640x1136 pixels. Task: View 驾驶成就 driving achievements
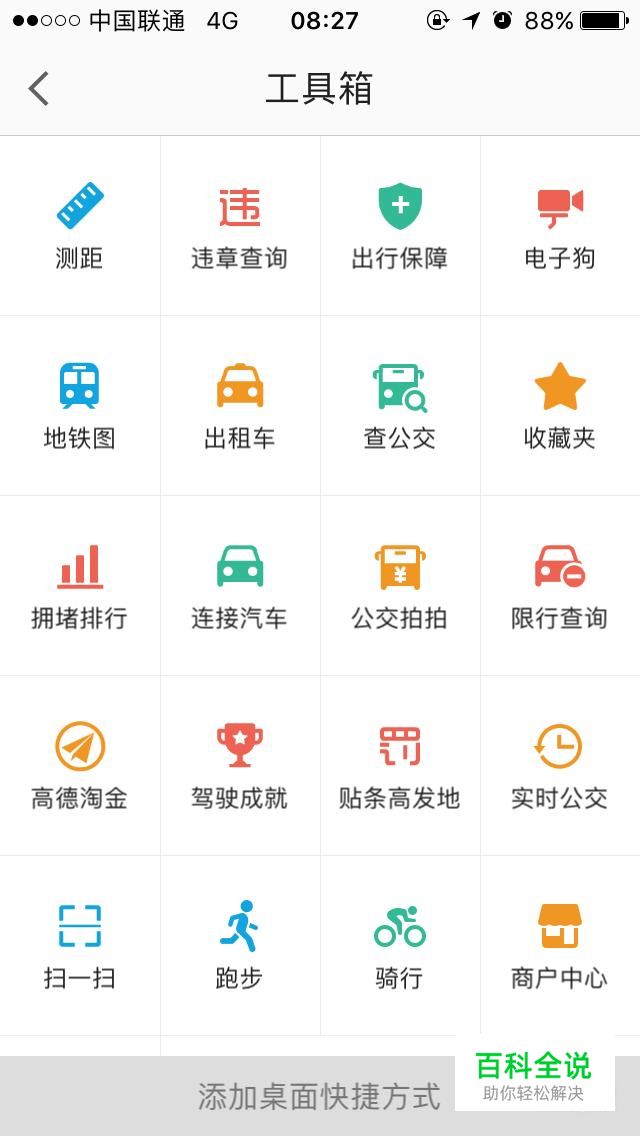tap(240, 765)
